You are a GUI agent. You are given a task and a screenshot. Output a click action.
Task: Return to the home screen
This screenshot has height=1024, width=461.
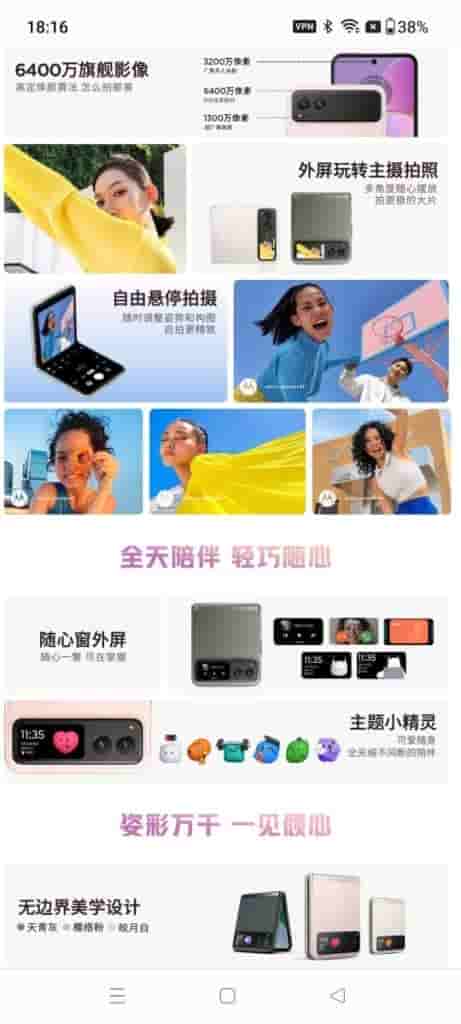click(227, 995)
